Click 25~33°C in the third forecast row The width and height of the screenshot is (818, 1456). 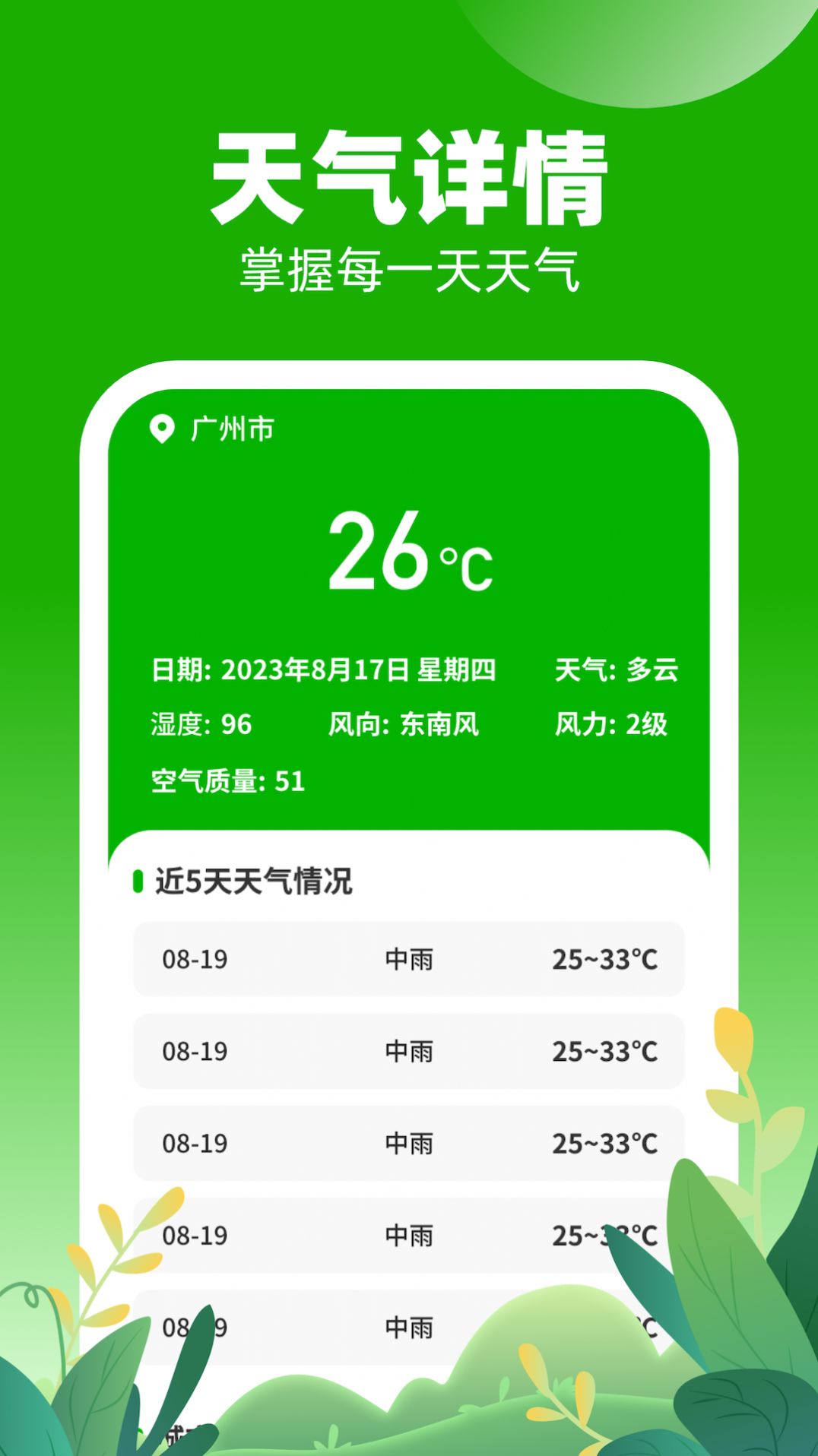(604, 1143)
